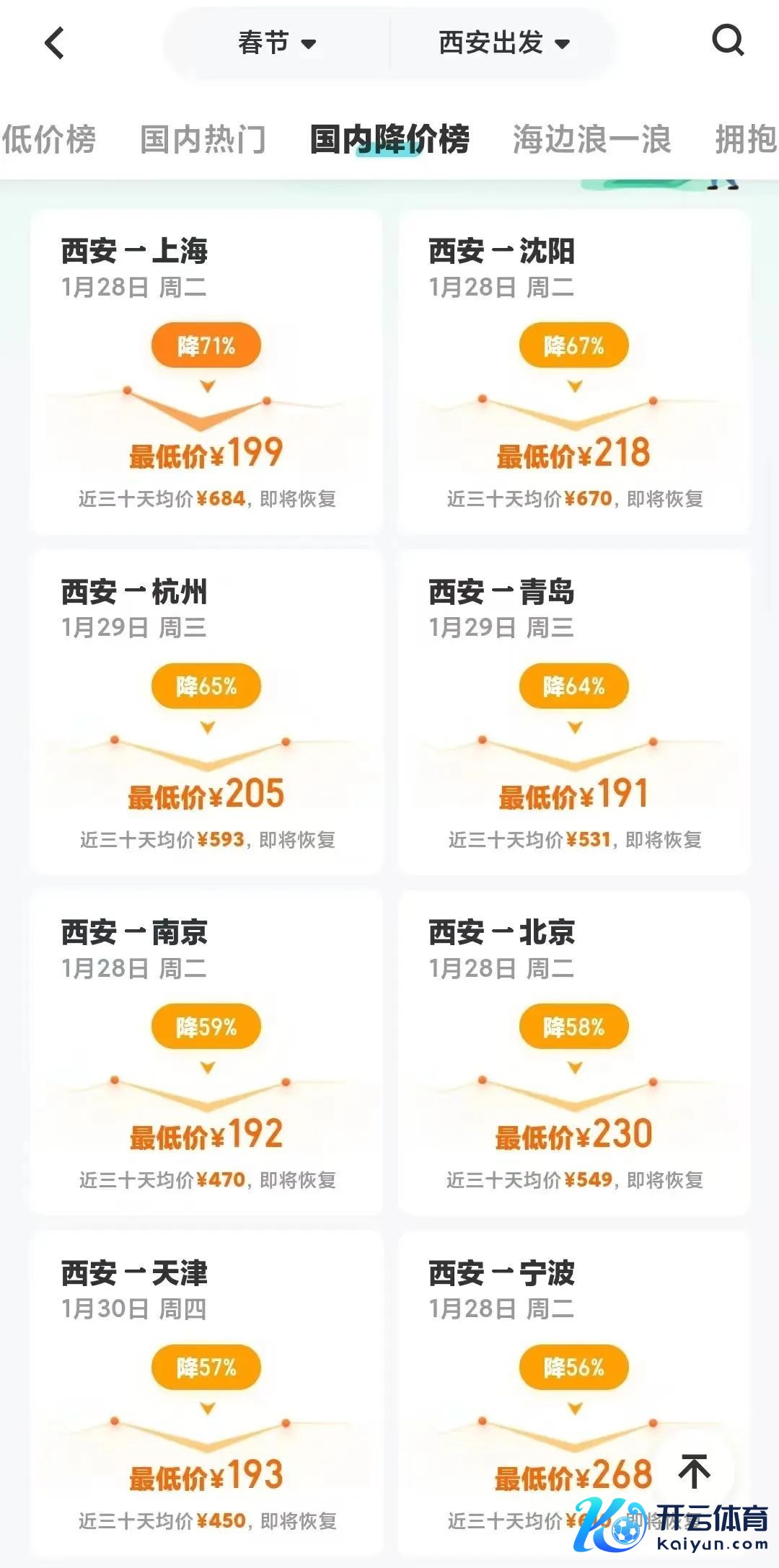Switch to the 国内热门 tab

coord(203,139)
